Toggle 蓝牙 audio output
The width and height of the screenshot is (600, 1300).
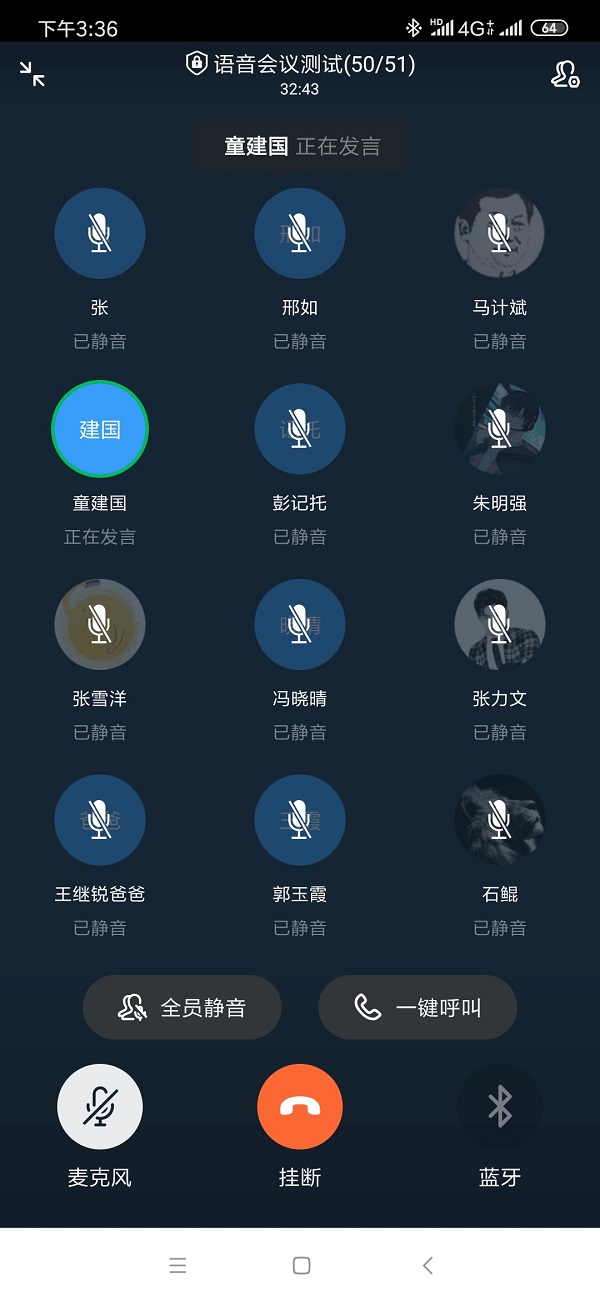coord(500,1107)
